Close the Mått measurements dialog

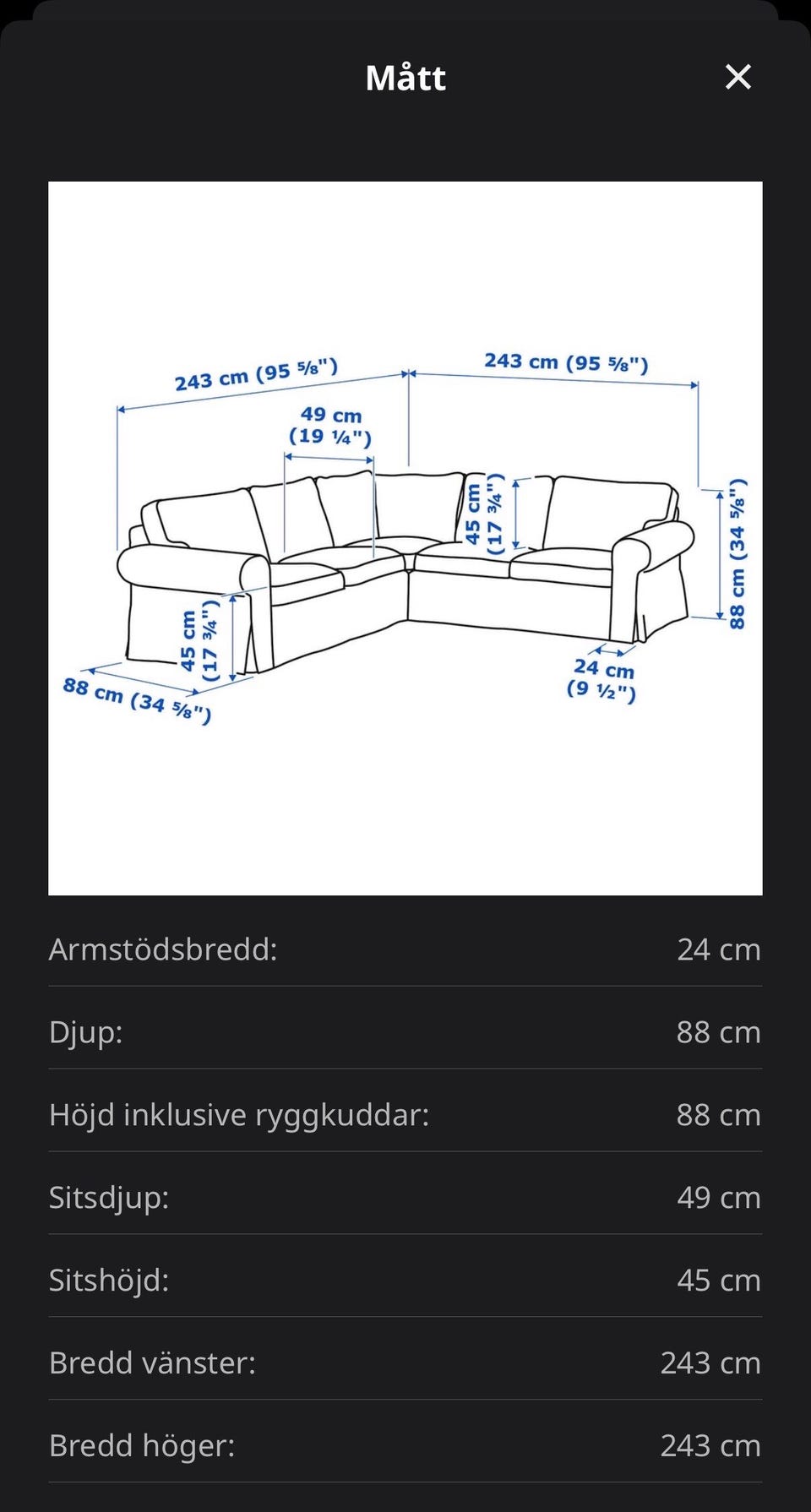pos(738,77)
